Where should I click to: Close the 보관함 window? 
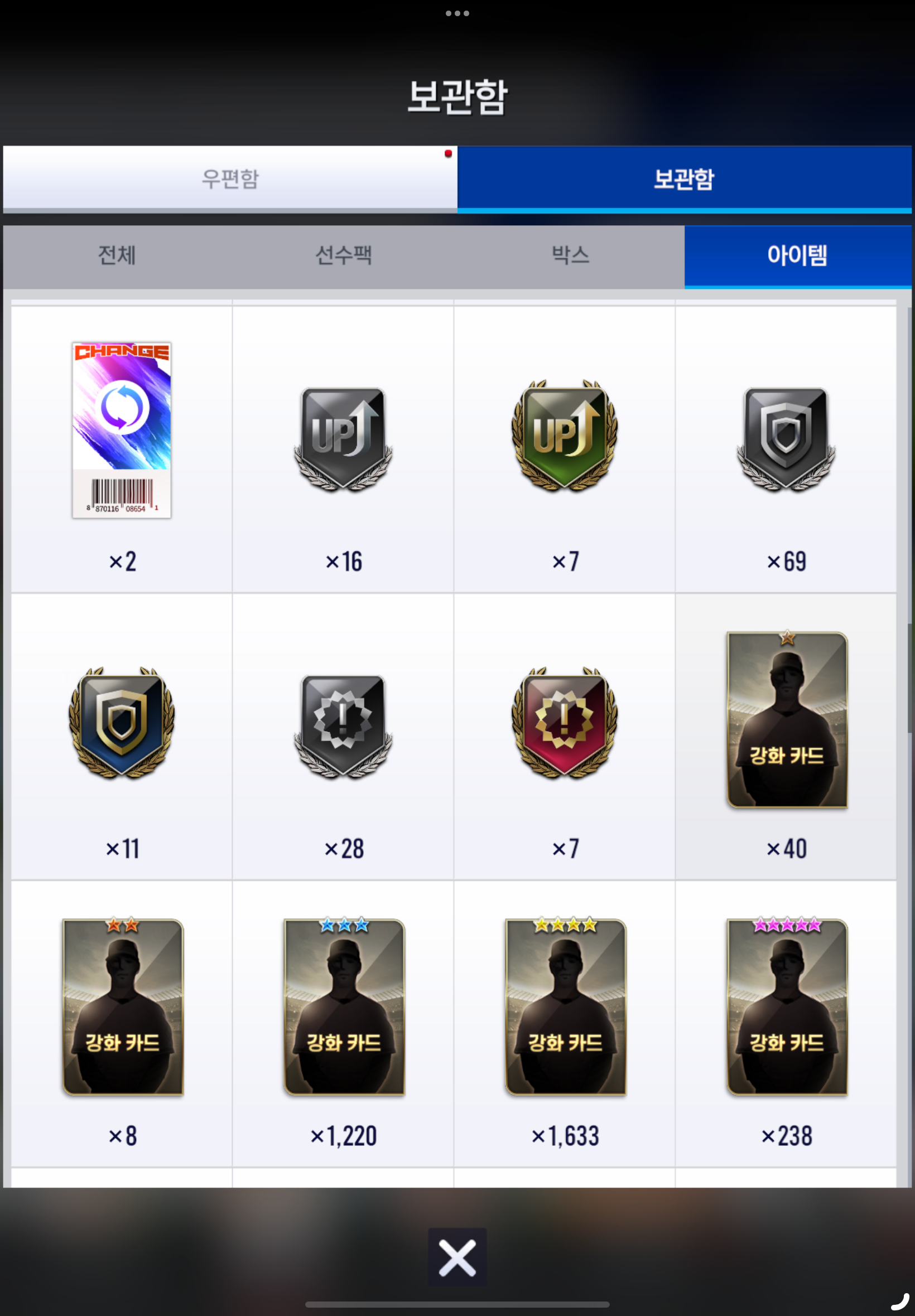point(457,1257)
